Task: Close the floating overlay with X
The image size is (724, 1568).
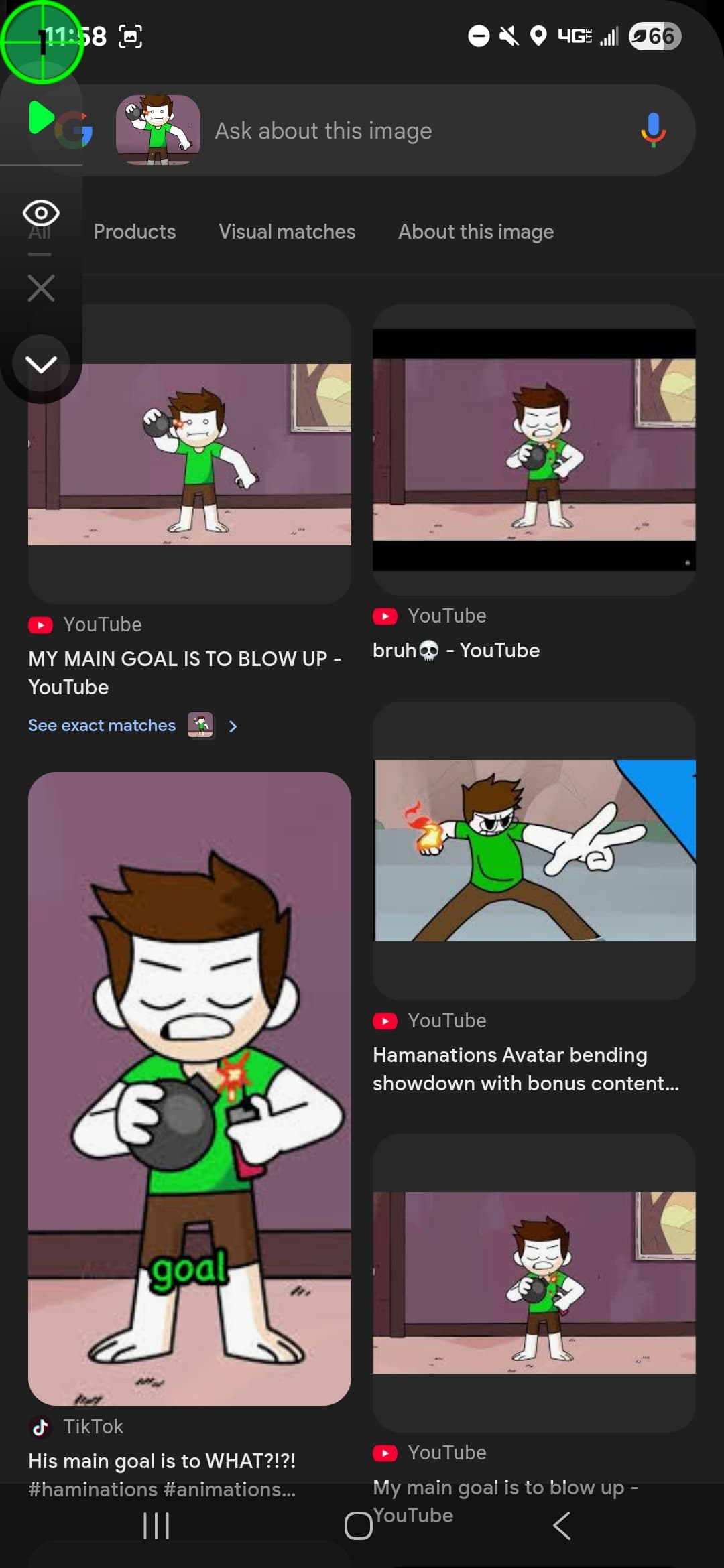Action: [41, 288]
